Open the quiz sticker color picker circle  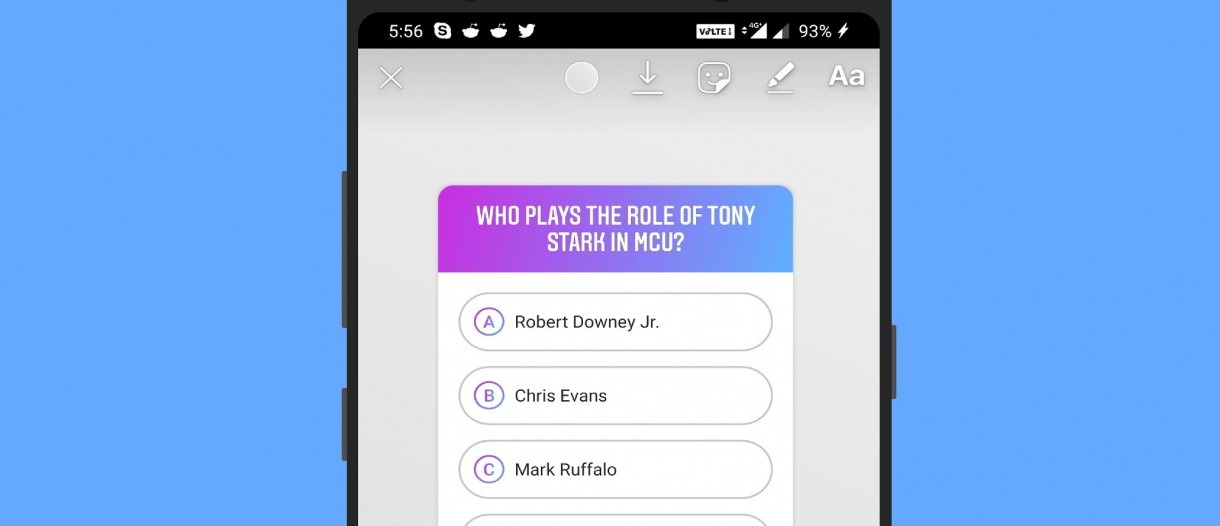581,78
